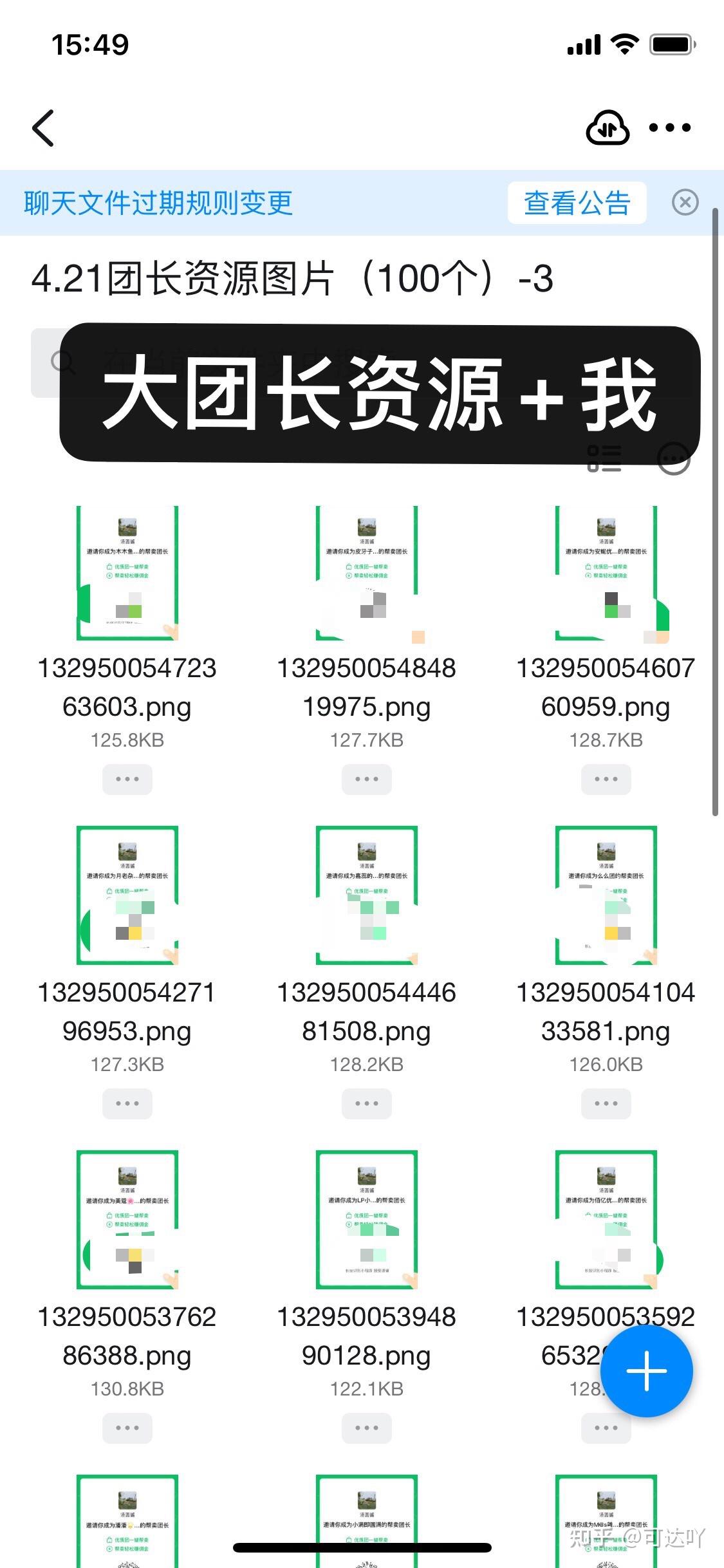
Task: Open file 13295005376286388.png
Action: (127, 1220)
